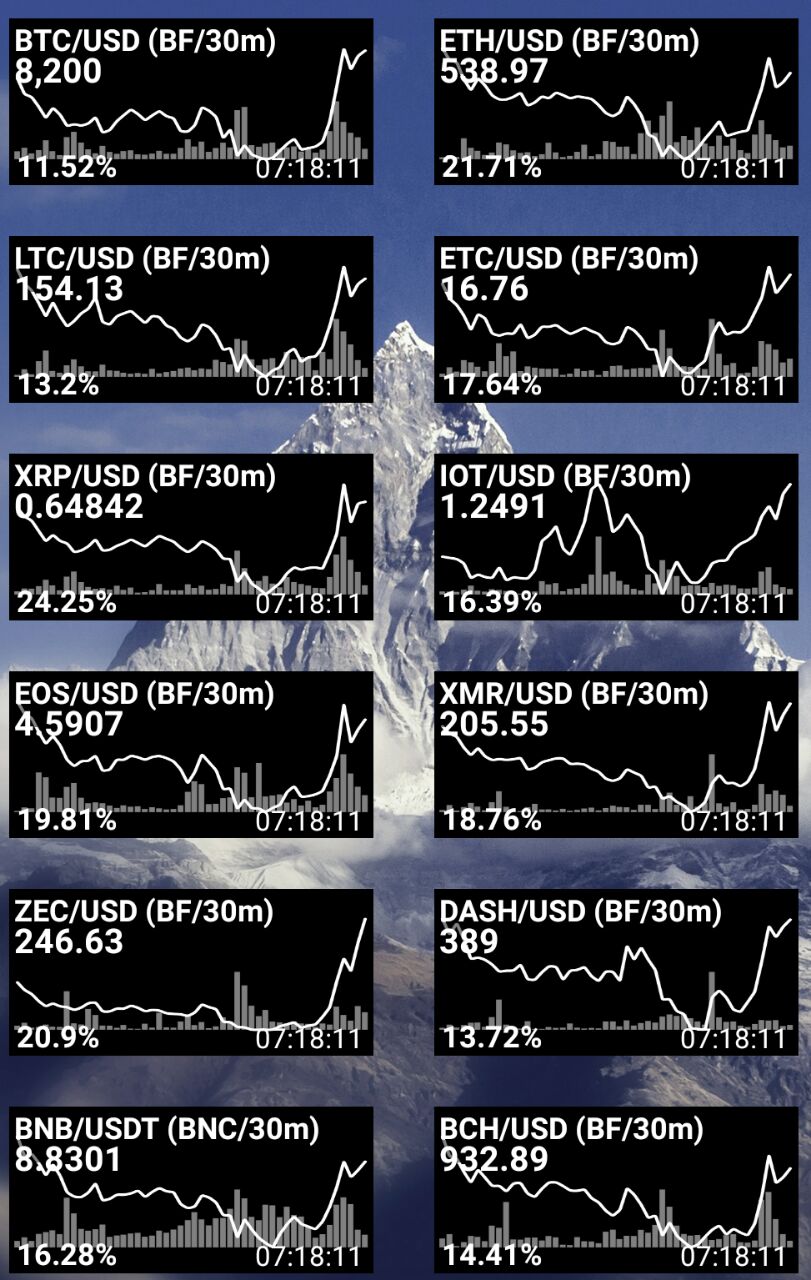Open the BNB/USDT Binance widget
The image size is (811, 1280).
pyautogui.click(x=191, y=1190)
